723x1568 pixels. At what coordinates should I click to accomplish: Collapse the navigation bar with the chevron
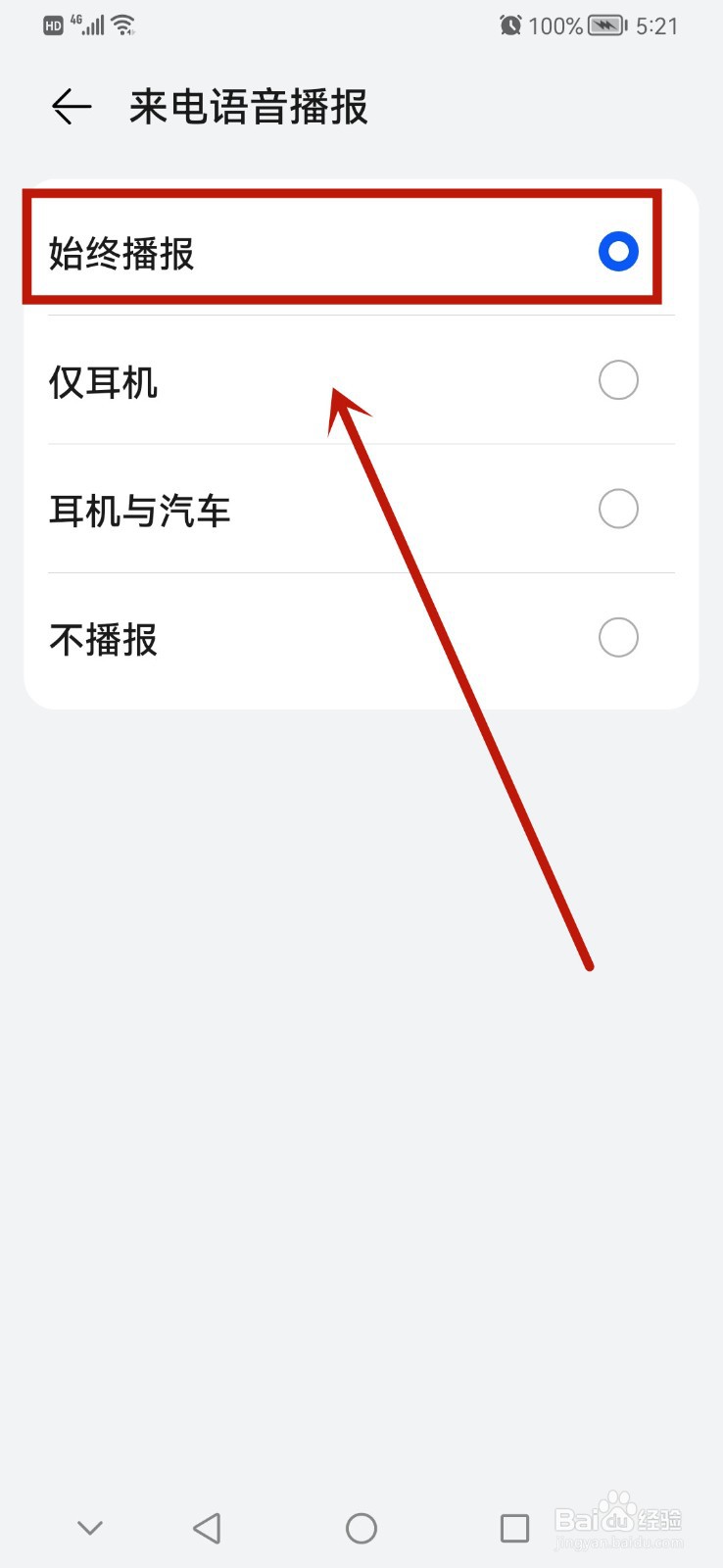90,1527
